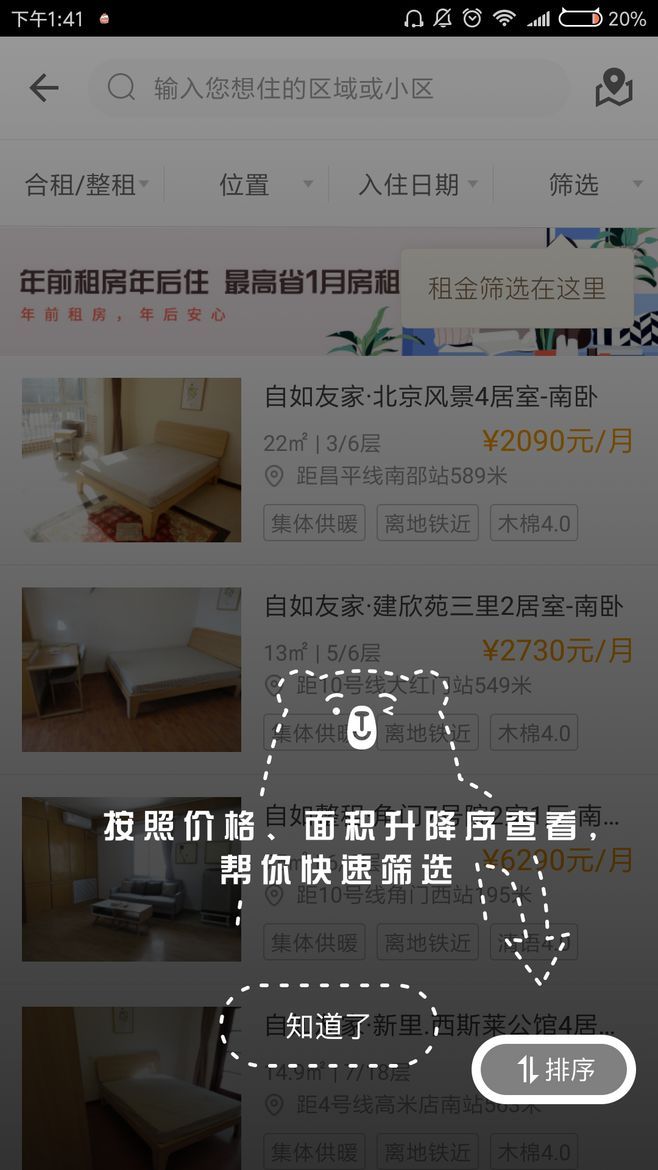Screen dimensions: 658x1170
Task: Dismiss the tutorial by tapping 知道了
Action: coord(328,1025)
